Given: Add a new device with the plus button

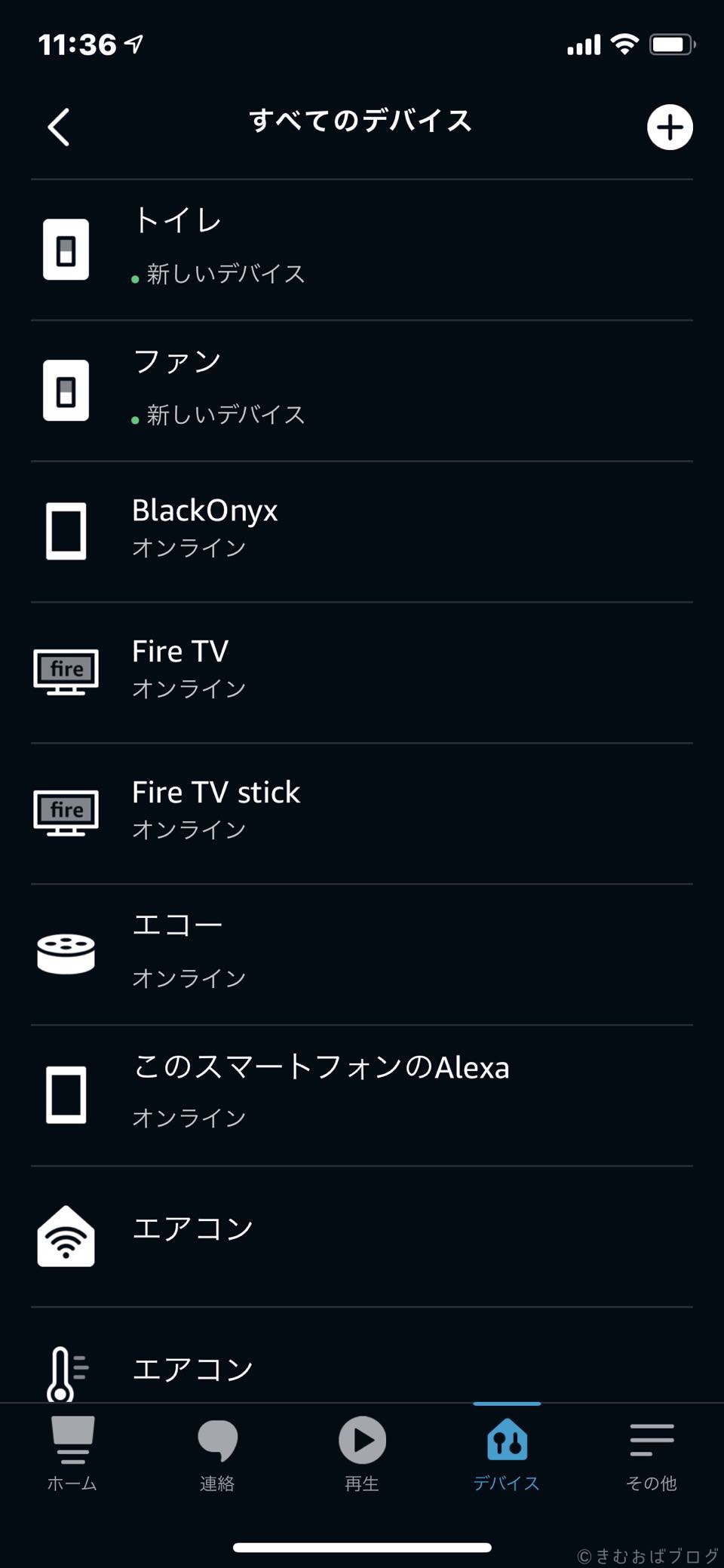Looking at the screenshot, I should tap(670, 127).
